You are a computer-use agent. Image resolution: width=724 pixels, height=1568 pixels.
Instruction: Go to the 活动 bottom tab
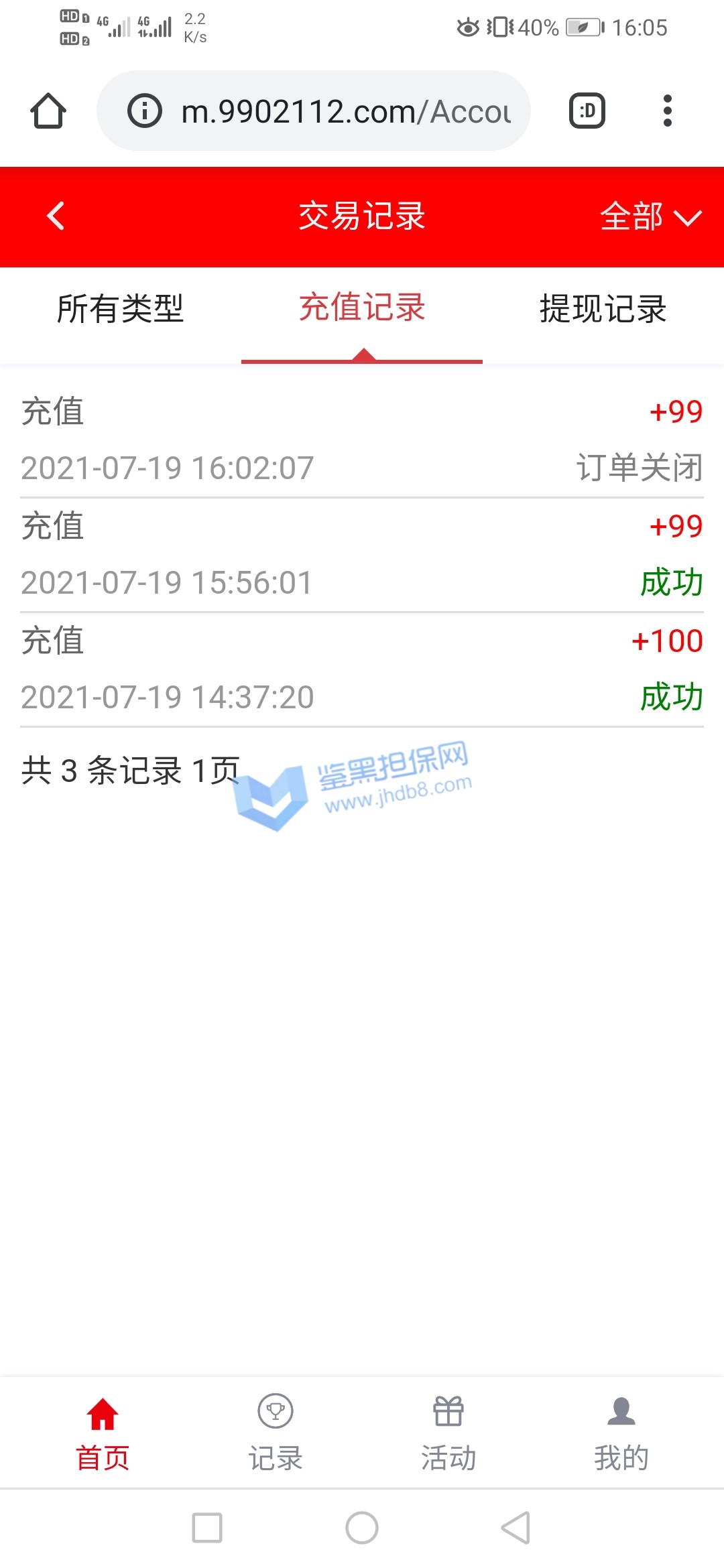(x=448, y=1434)
